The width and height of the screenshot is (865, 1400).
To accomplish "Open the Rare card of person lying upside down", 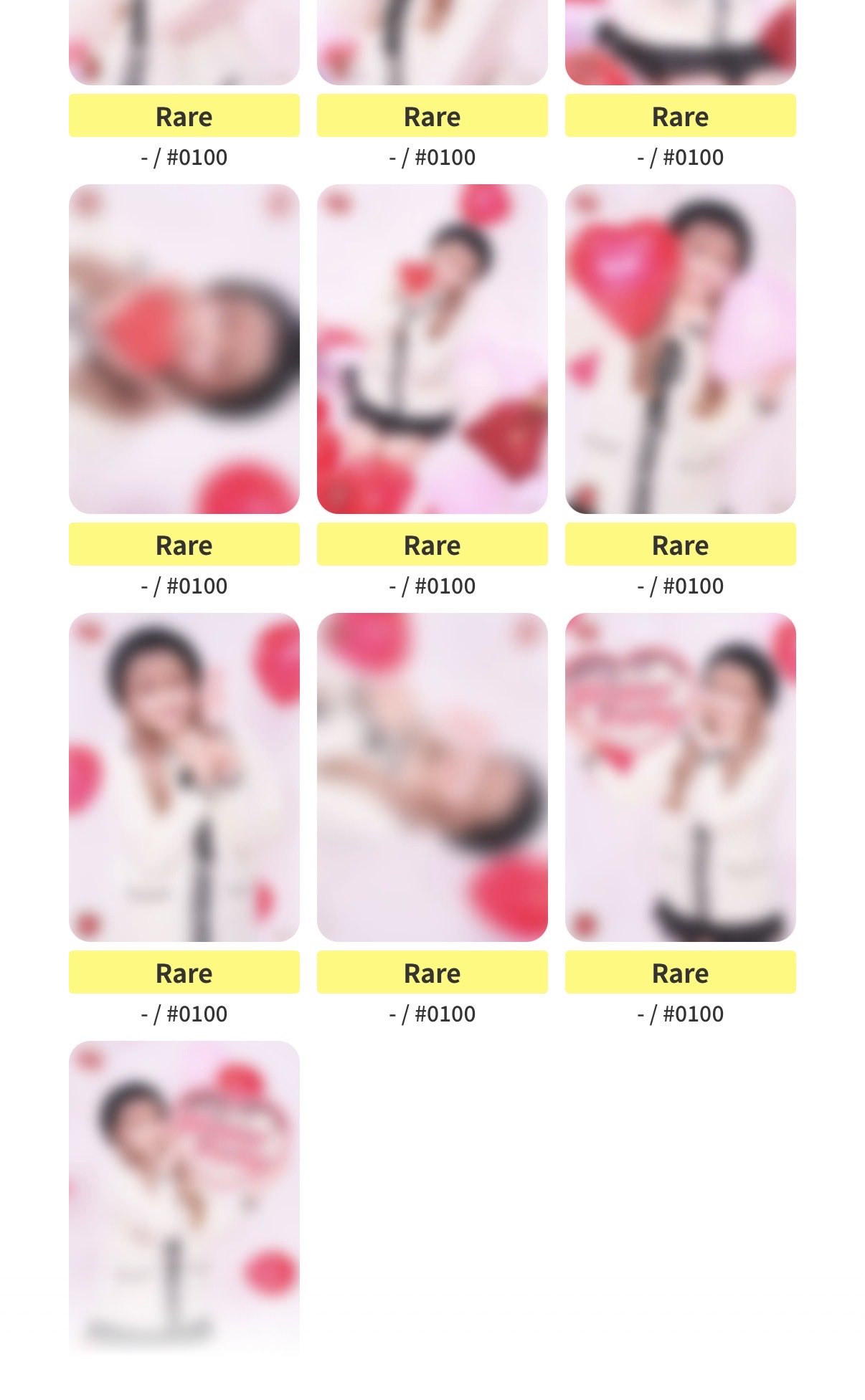I will pos(432,777).
